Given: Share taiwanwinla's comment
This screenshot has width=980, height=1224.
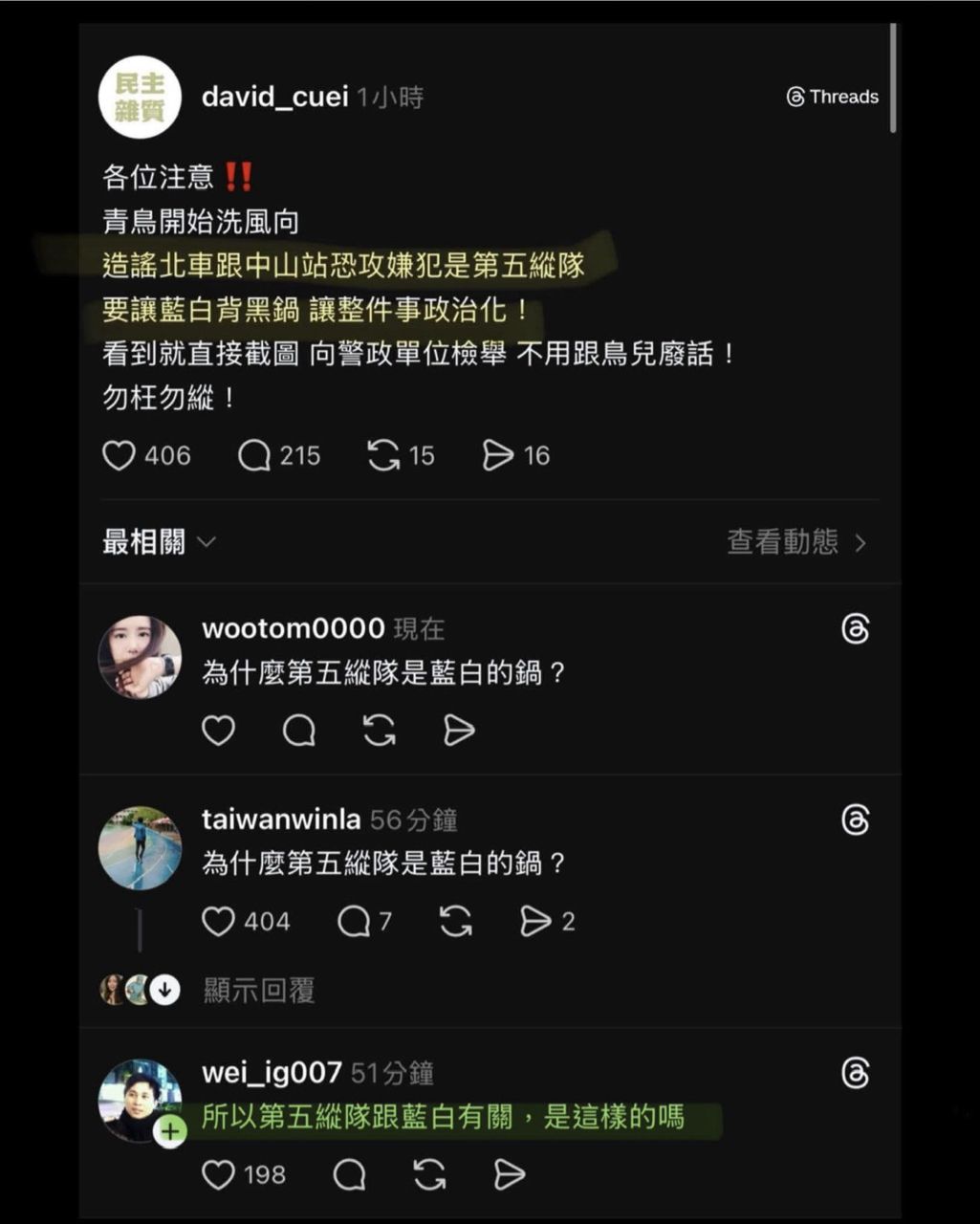Looking at the screenshot, I should pos(535,922).
